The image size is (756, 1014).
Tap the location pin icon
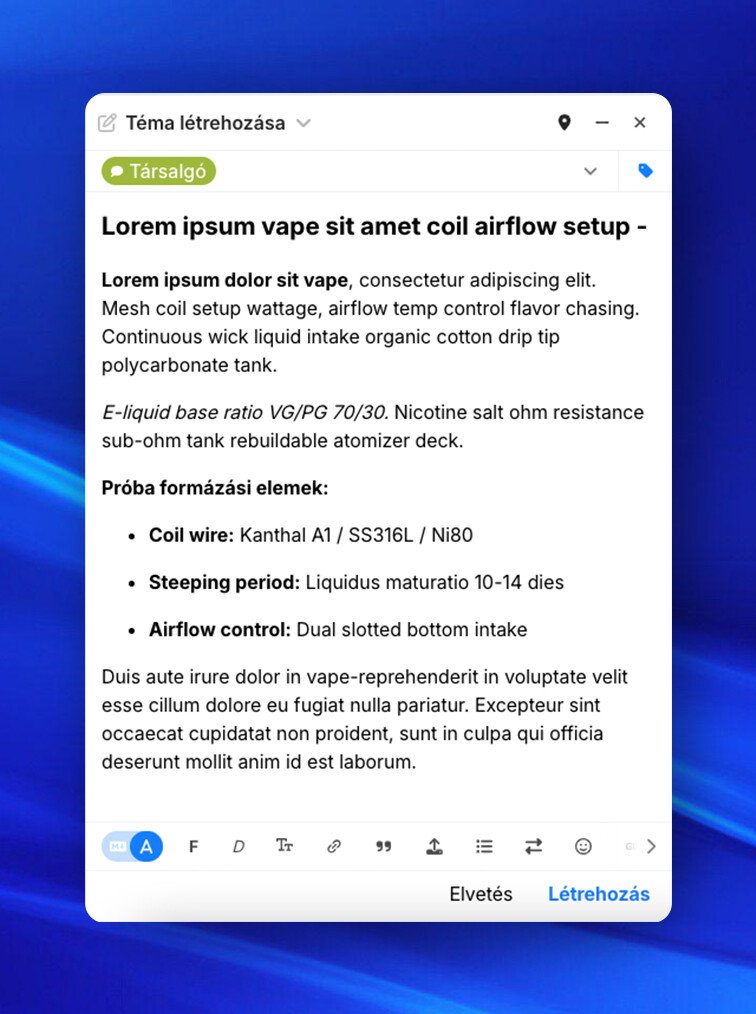pyautogui.click(x=564, y=122)
